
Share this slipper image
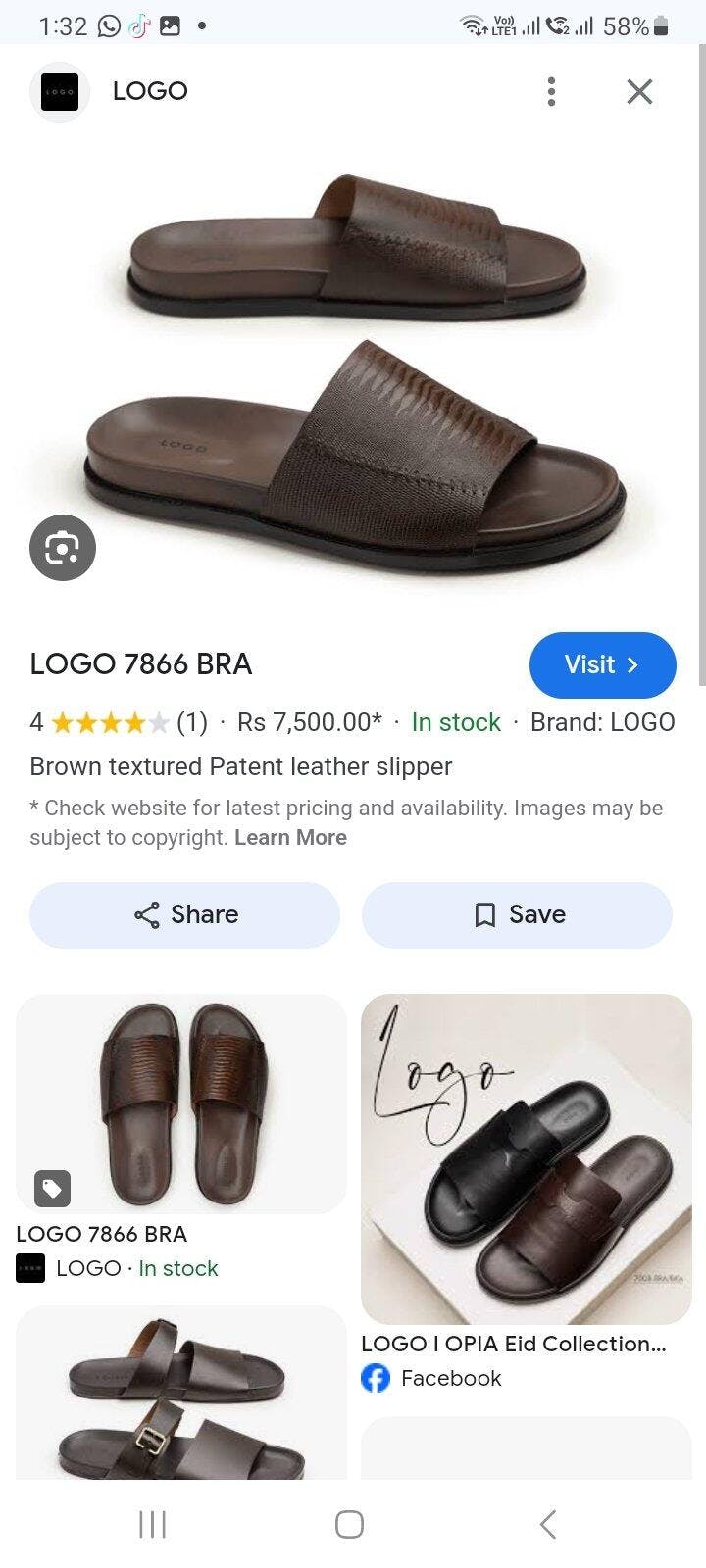tap(184, 914)
